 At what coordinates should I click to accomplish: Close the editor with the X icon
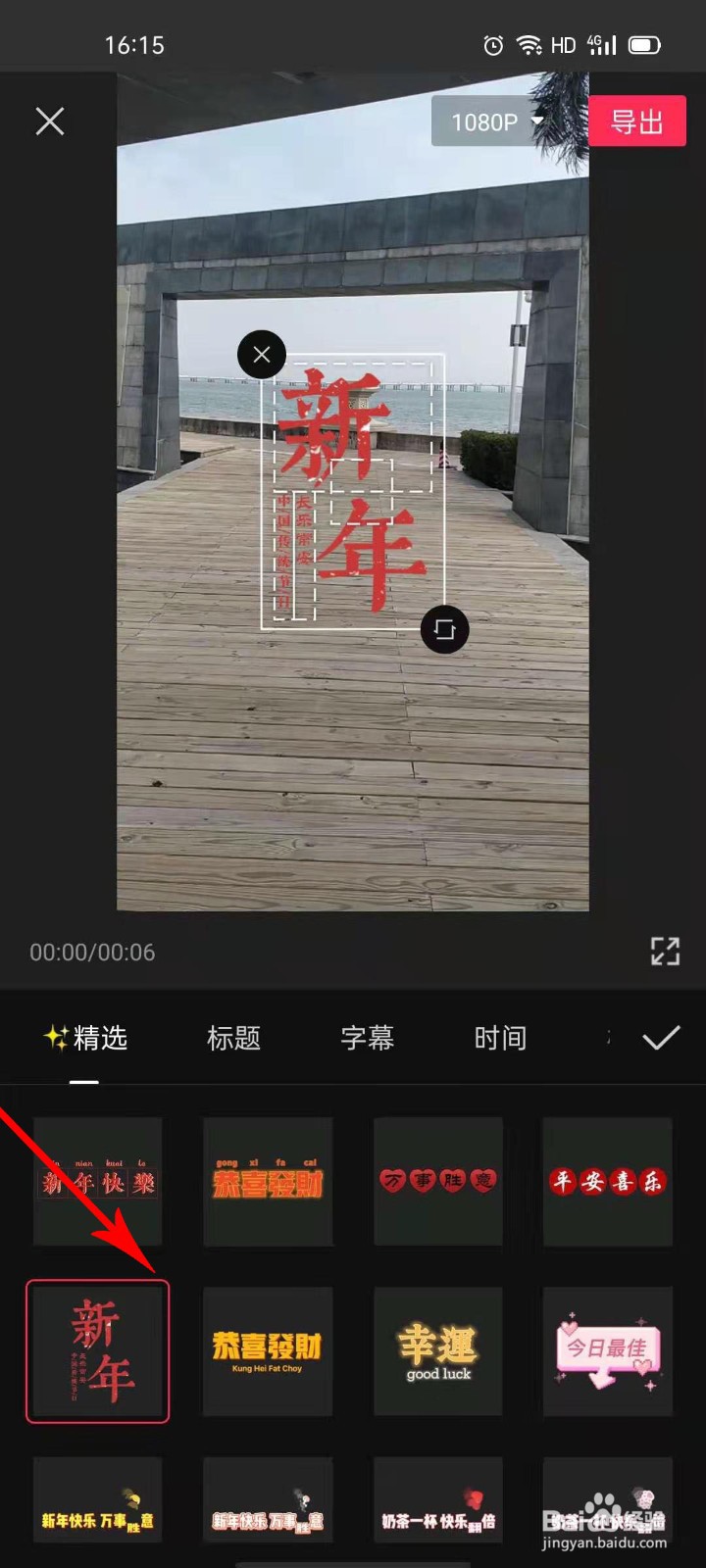49,121
